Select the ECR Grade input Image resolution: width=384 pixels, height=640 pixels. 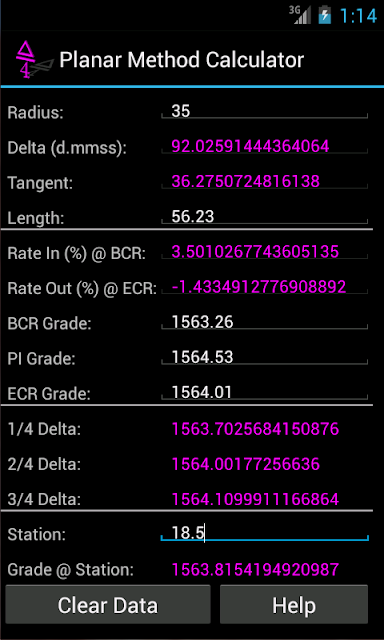click(264, 392)
